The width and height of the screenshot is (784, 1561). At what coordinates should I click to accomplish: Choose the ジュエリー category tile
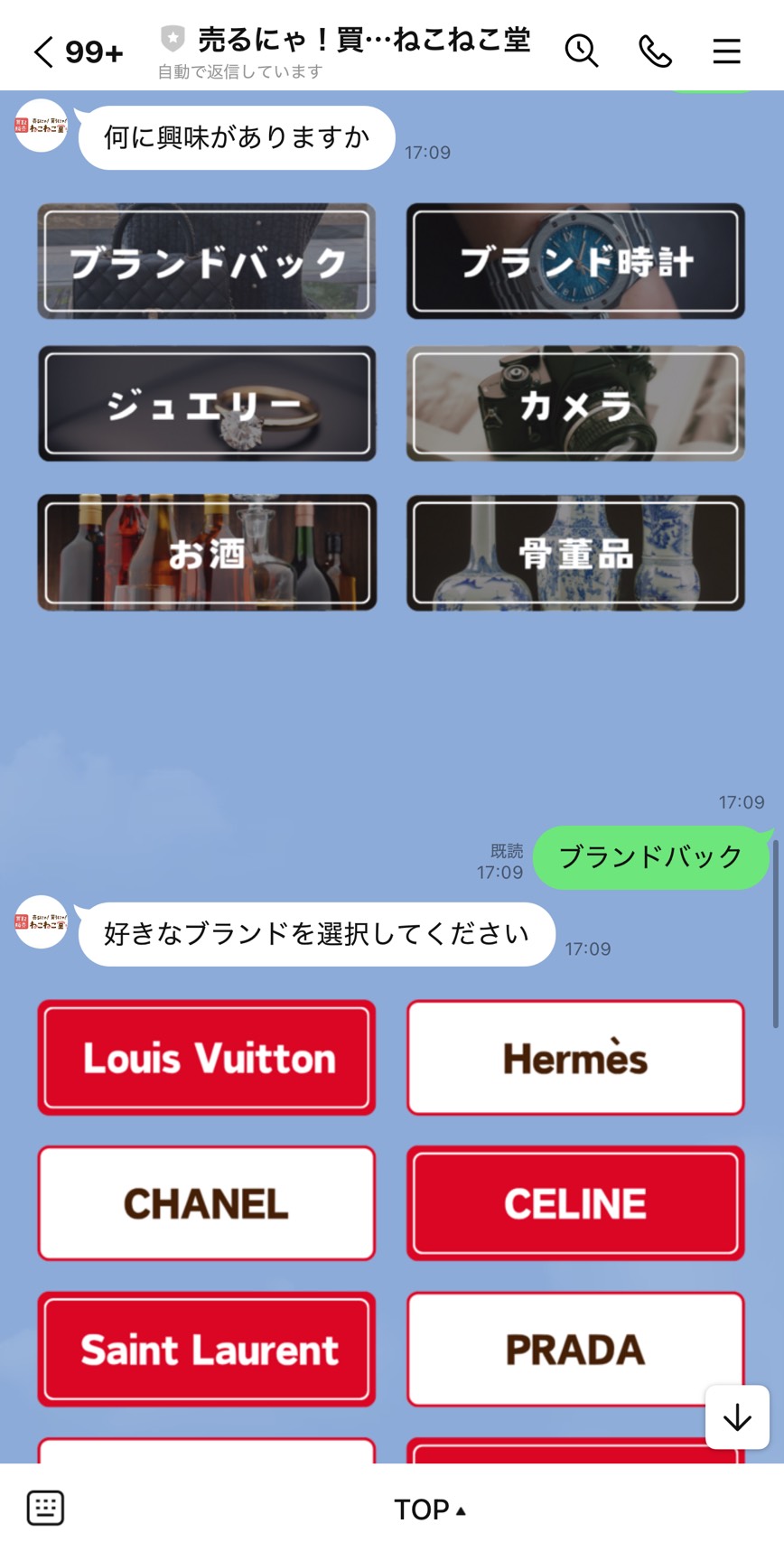[207, 404]
